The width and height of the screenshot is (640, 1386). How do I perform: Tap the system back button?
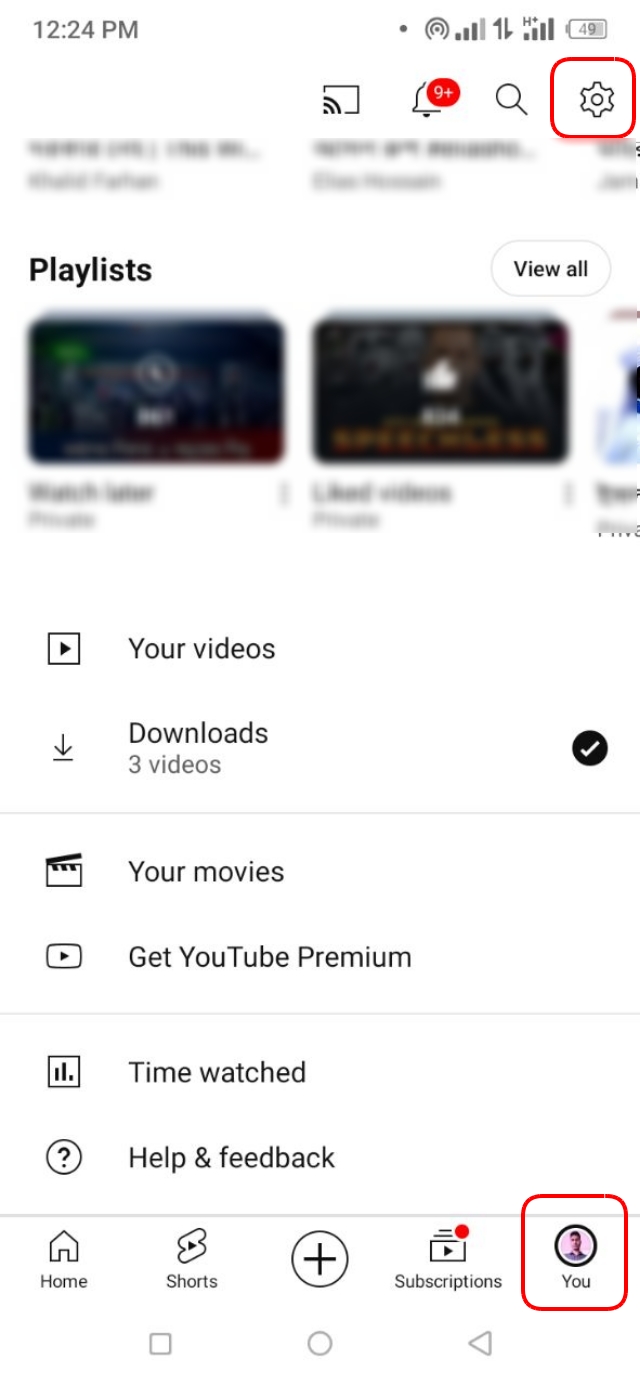(480, 1343)
